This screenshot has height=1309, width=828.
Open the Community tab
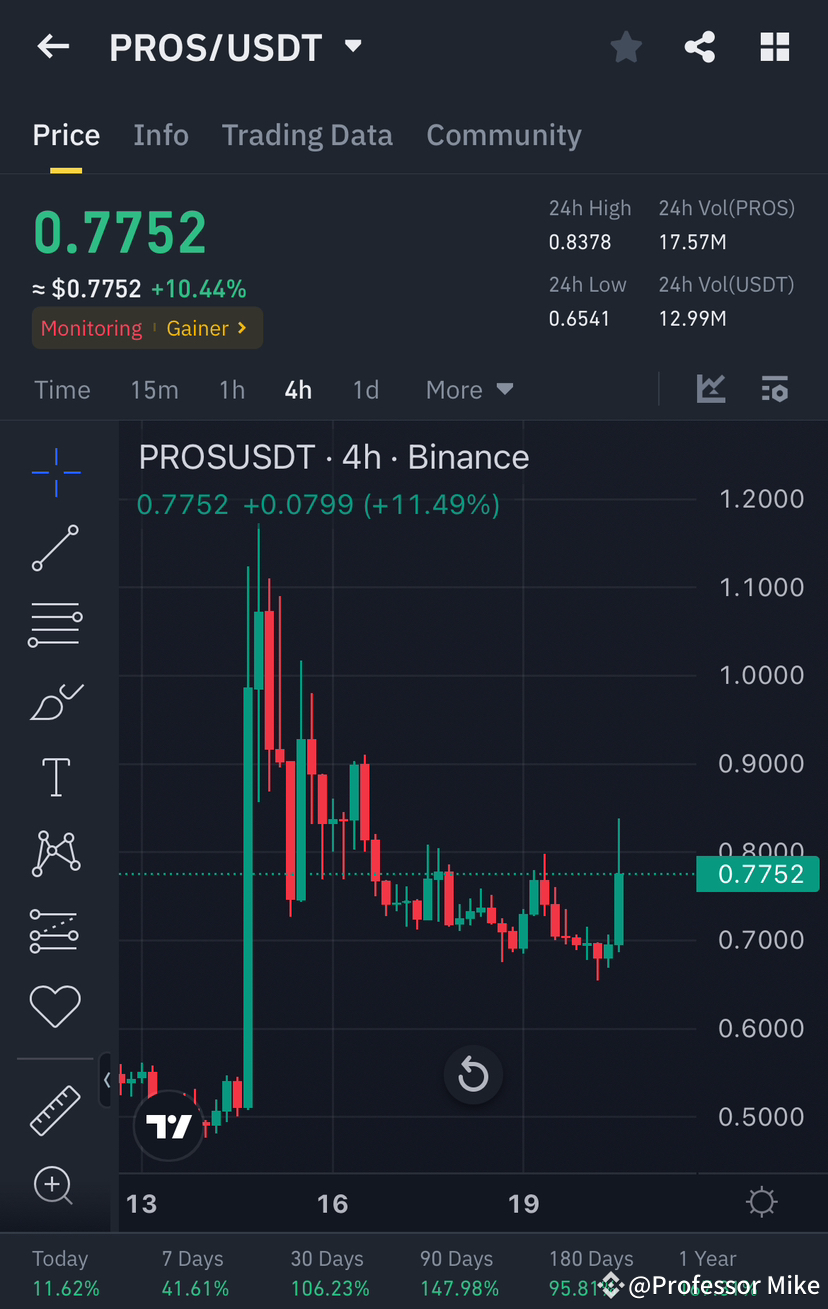coord(504,134)
